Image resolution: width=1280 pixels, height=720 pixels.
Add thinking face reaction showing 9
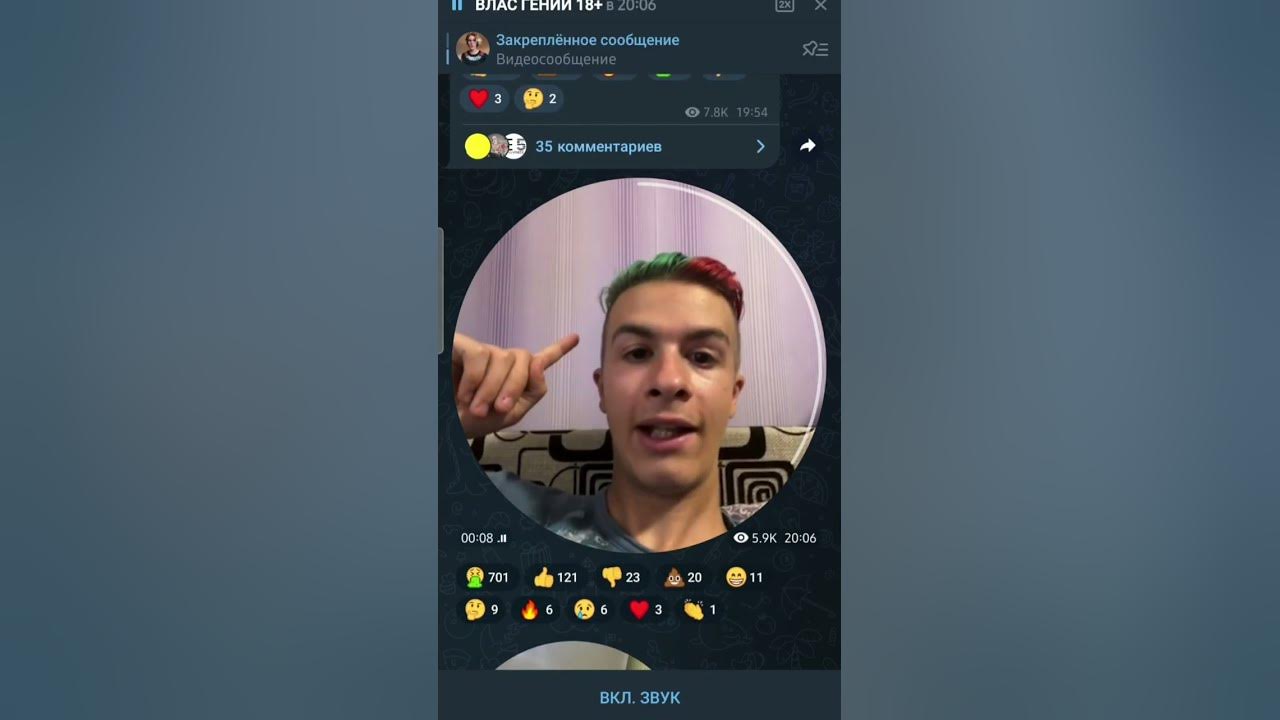coord(482,609)
